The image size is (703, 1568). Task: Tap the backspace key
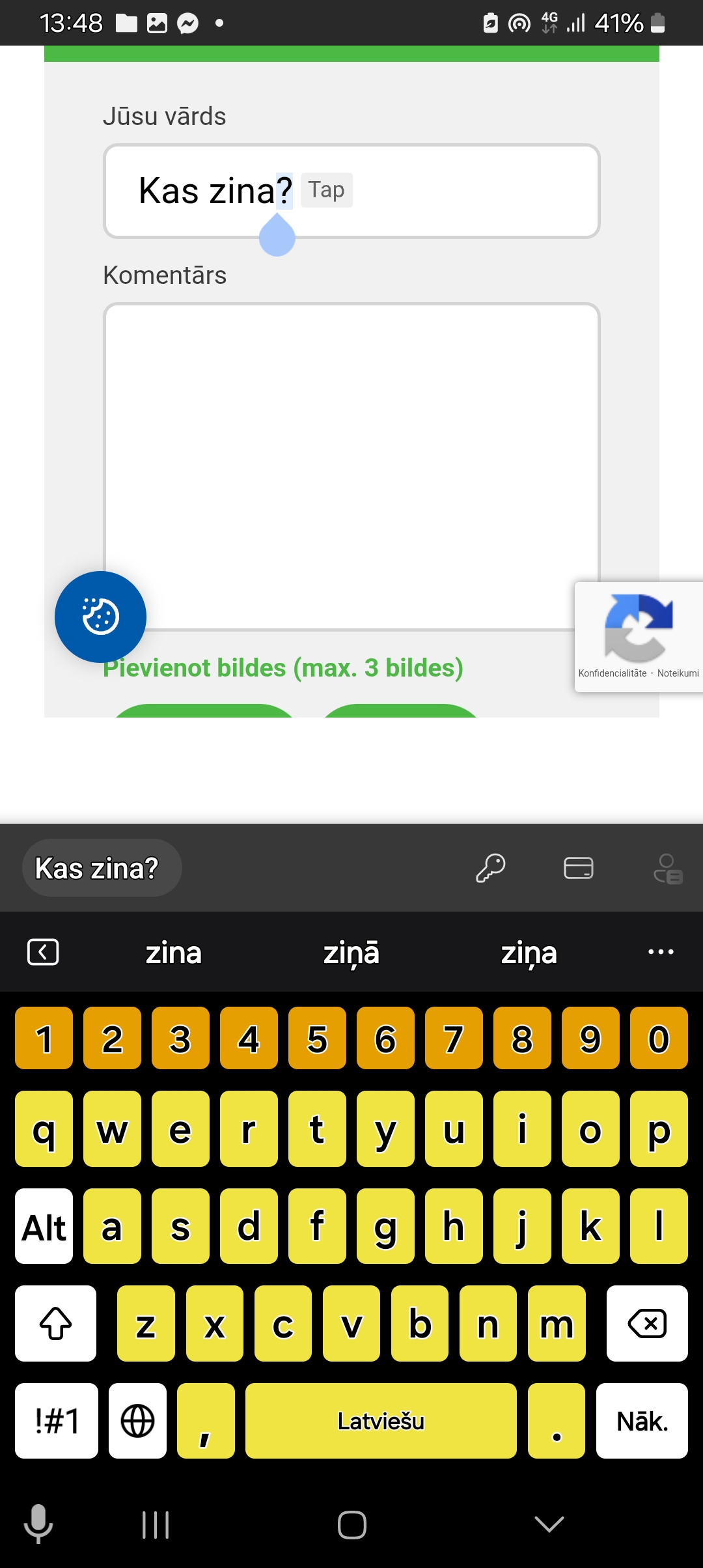(646, 1324)
